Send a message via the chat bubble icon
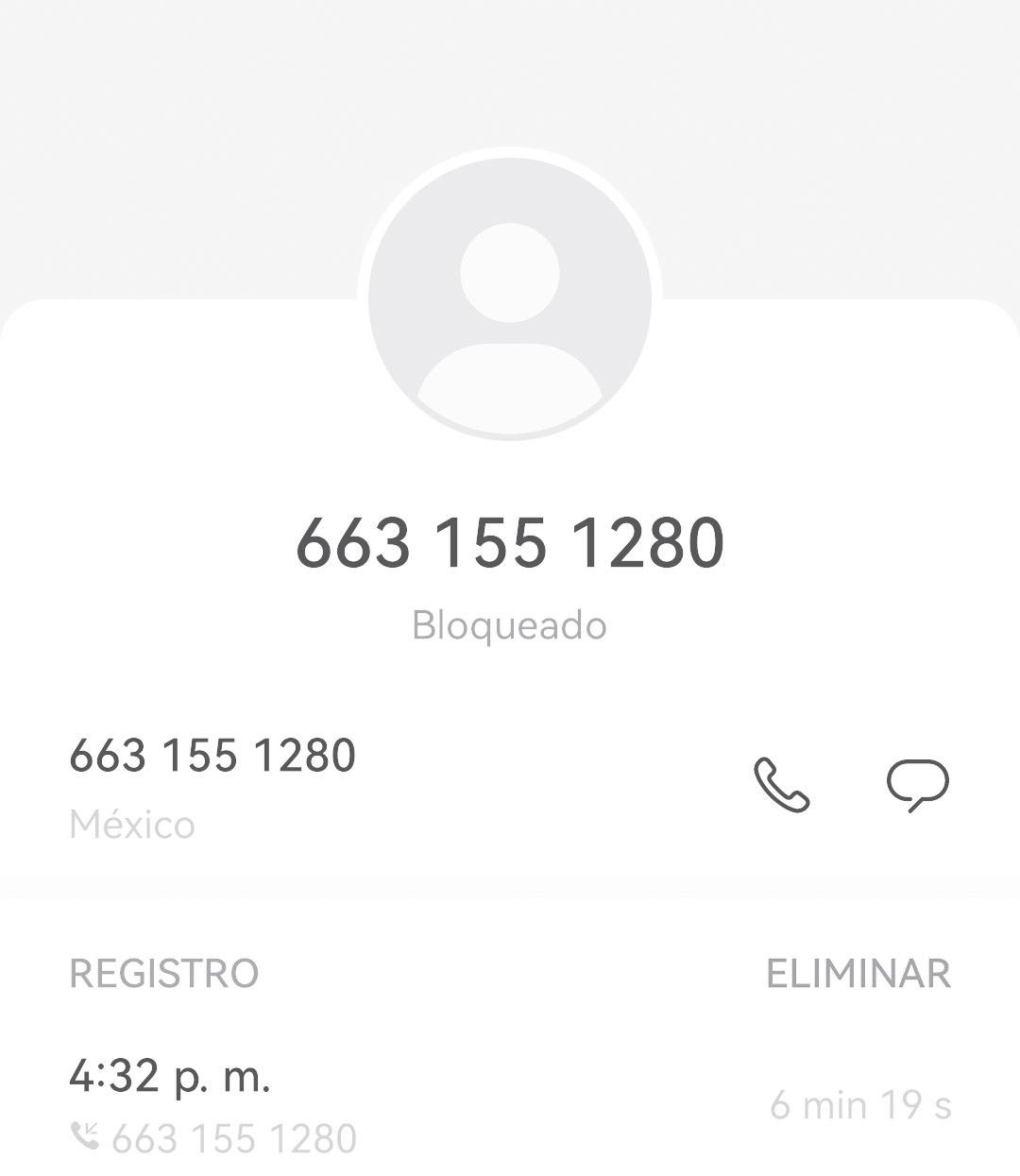1020x1176 pixels. 917,785
